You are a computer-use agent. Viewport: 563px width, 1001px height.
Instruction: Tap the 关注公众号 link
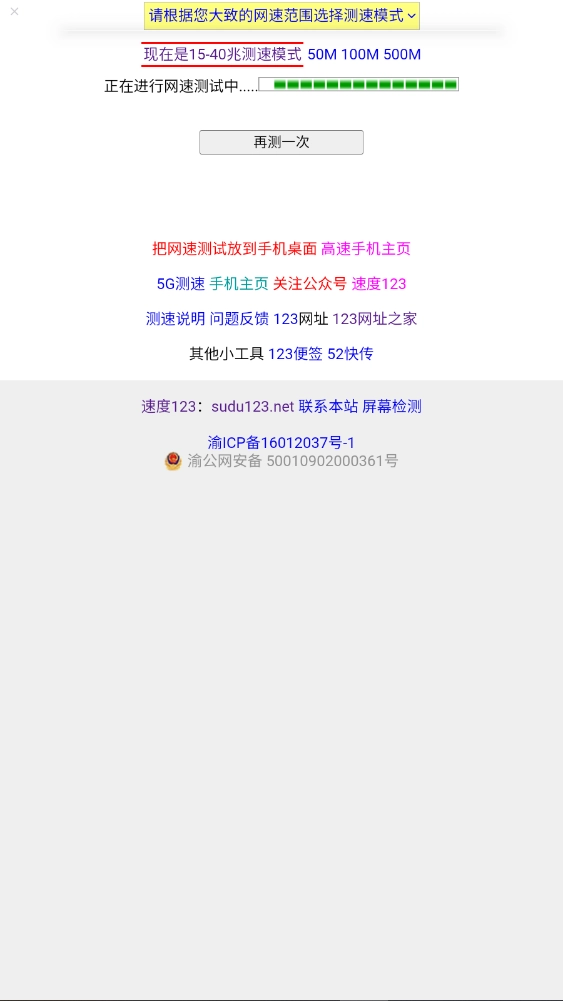pos(310,284)
